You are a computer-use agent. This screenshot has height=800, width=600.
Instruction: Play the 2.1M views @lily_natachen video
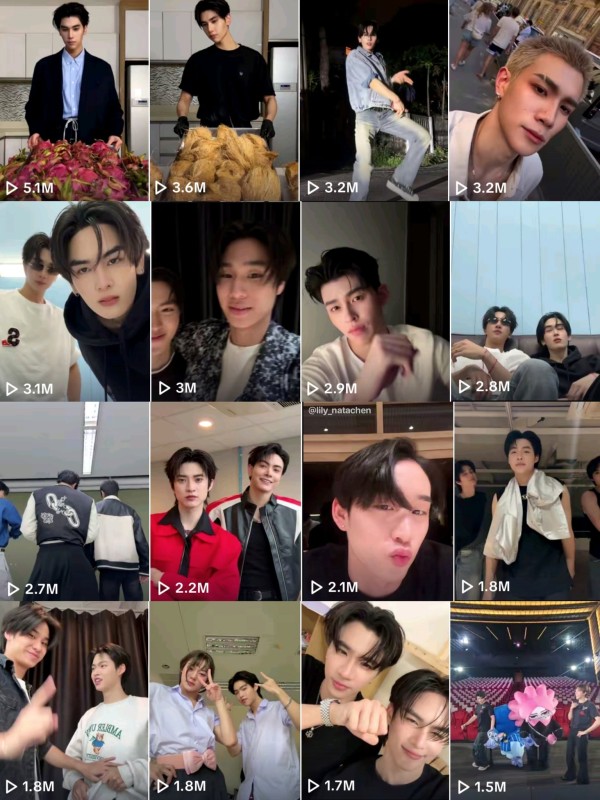click(x=374, y=500)
